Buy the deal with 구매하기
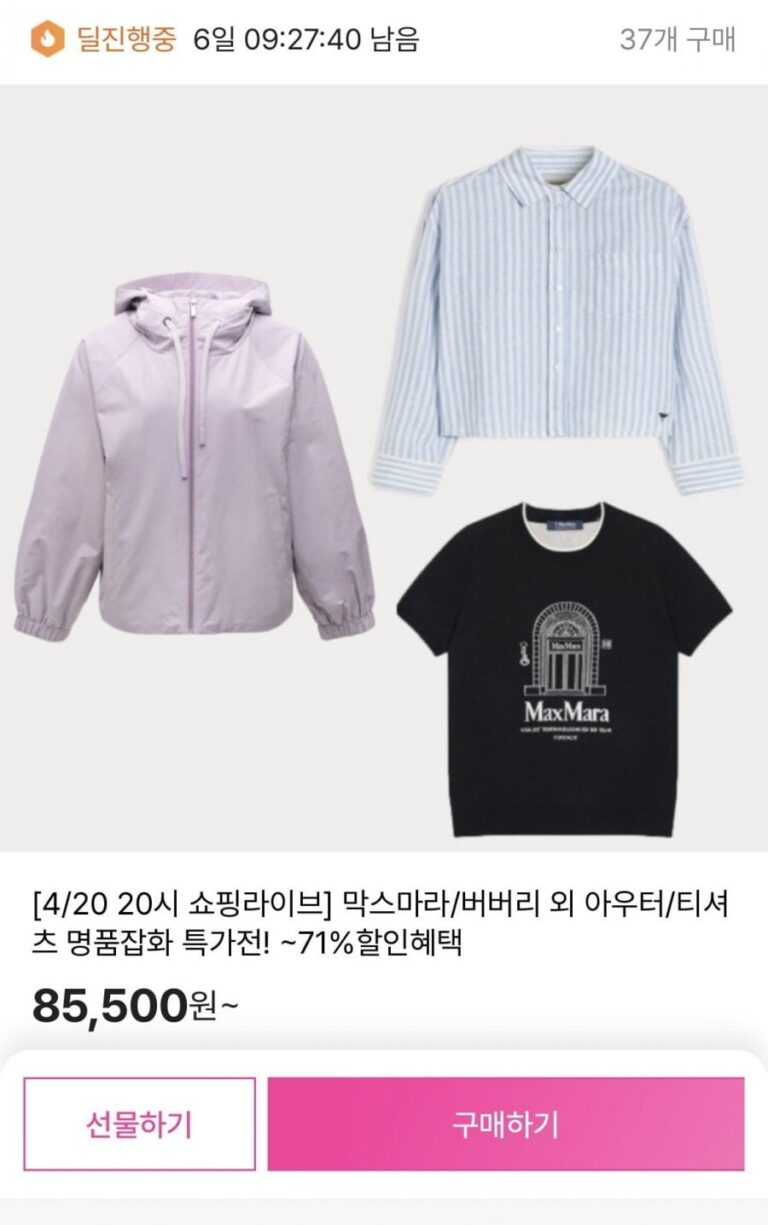This screenshot has width=768, height=1225. point(505,1123)
